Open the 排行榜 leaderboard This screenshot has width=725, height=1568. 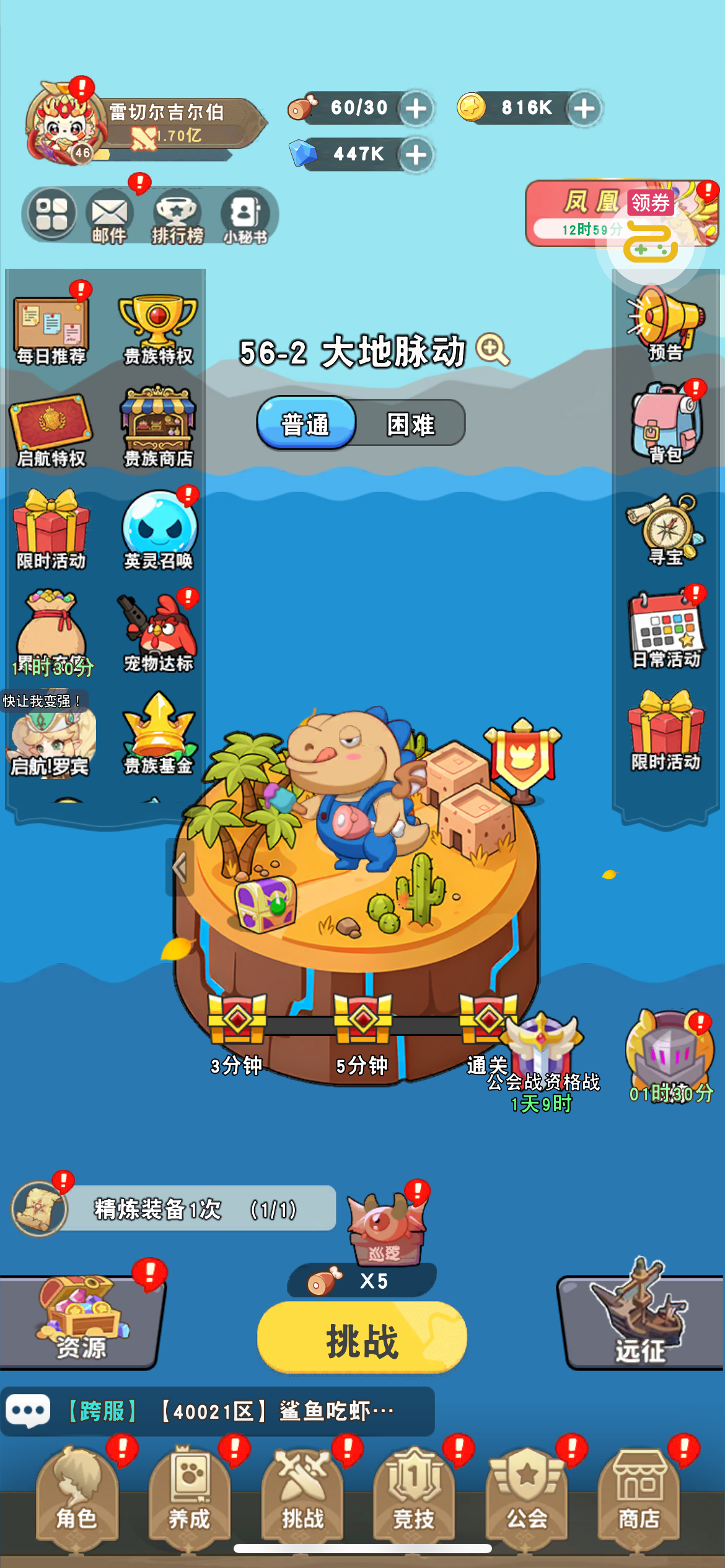click(177, 218)
